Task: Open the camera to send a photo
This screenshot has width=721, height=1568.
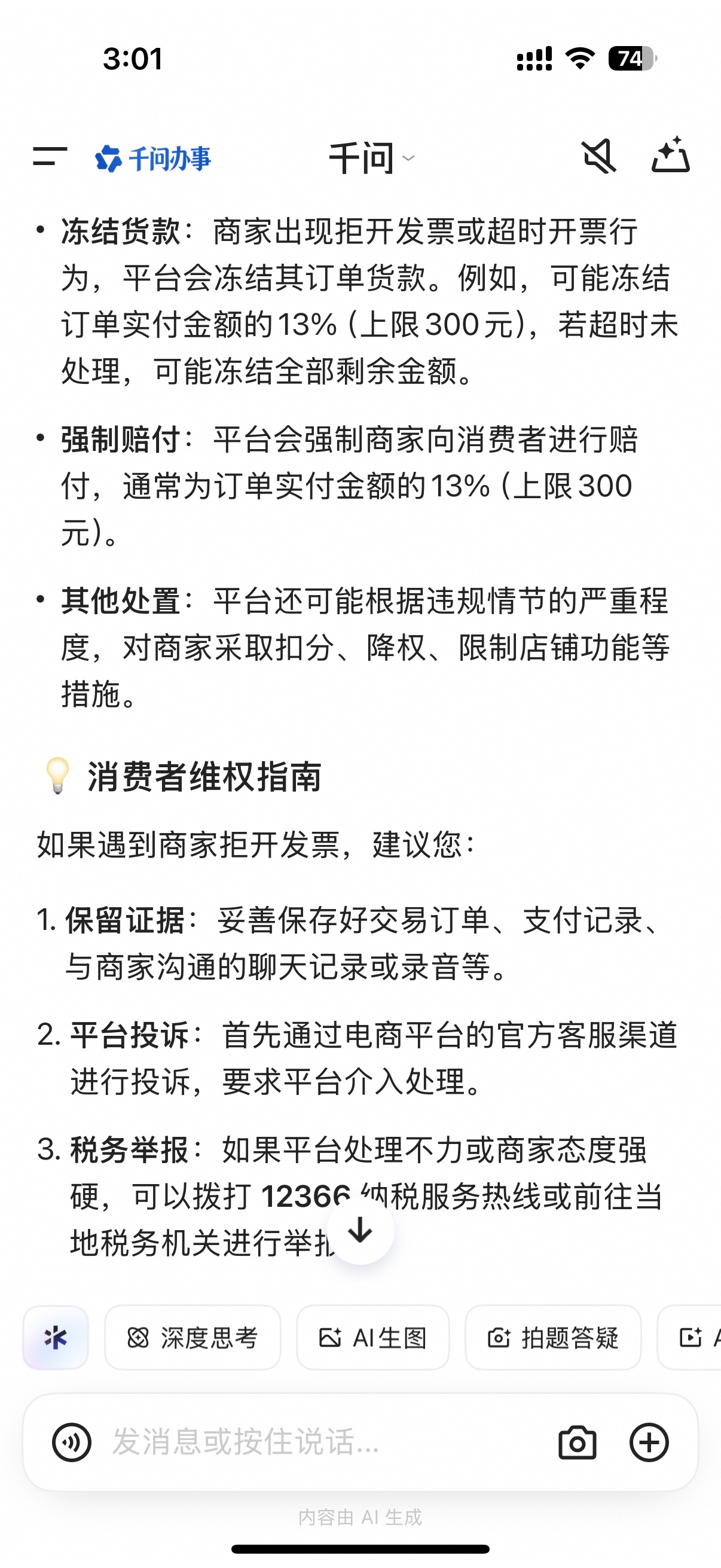Action: (577, 1442)
